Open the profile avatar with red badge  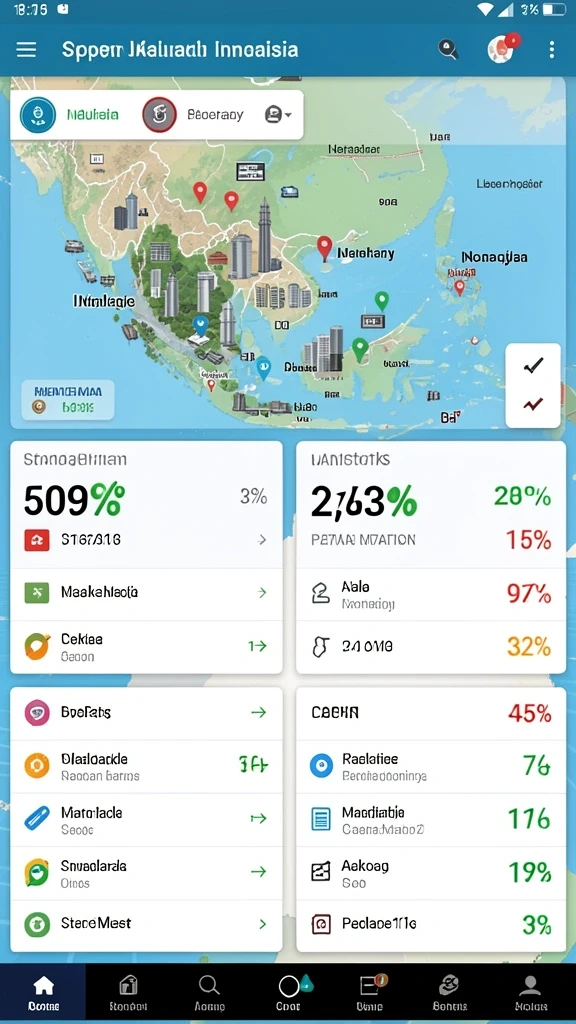pyautogui.click(x=503, y=49)
